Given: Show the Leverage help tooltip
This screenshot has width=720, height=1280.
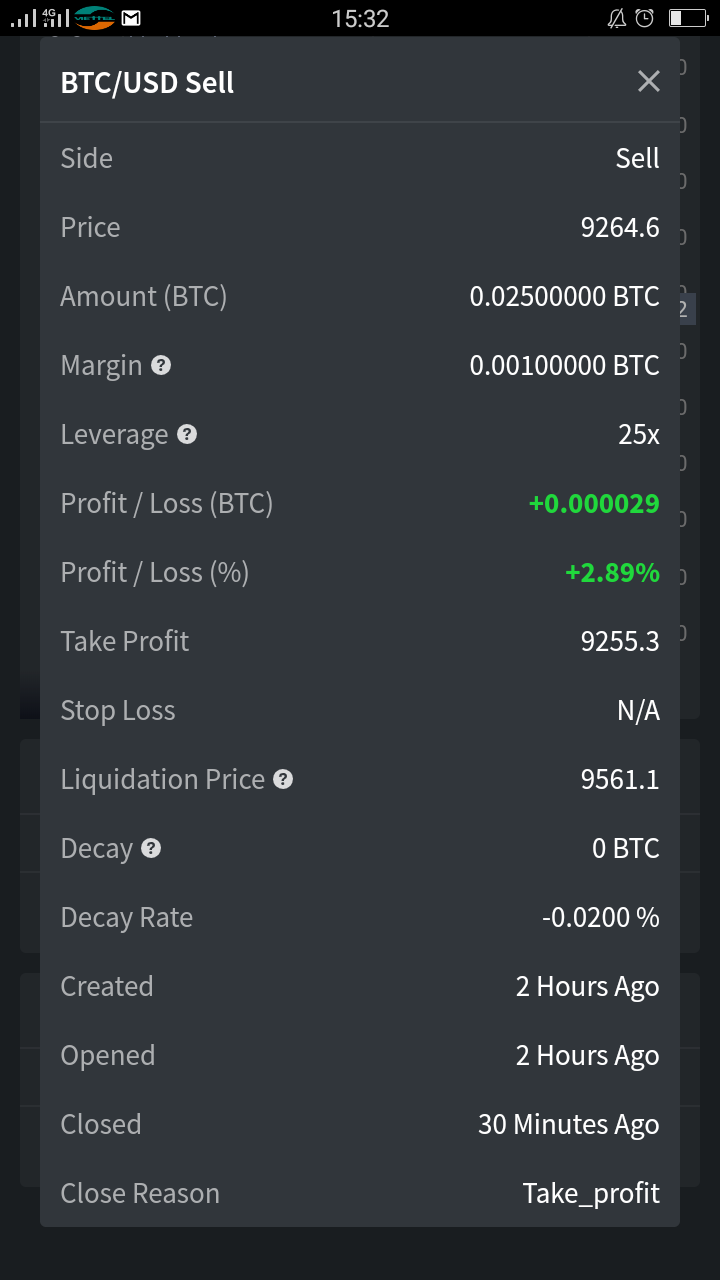Looking at the screenshot, I should [187, 434].
